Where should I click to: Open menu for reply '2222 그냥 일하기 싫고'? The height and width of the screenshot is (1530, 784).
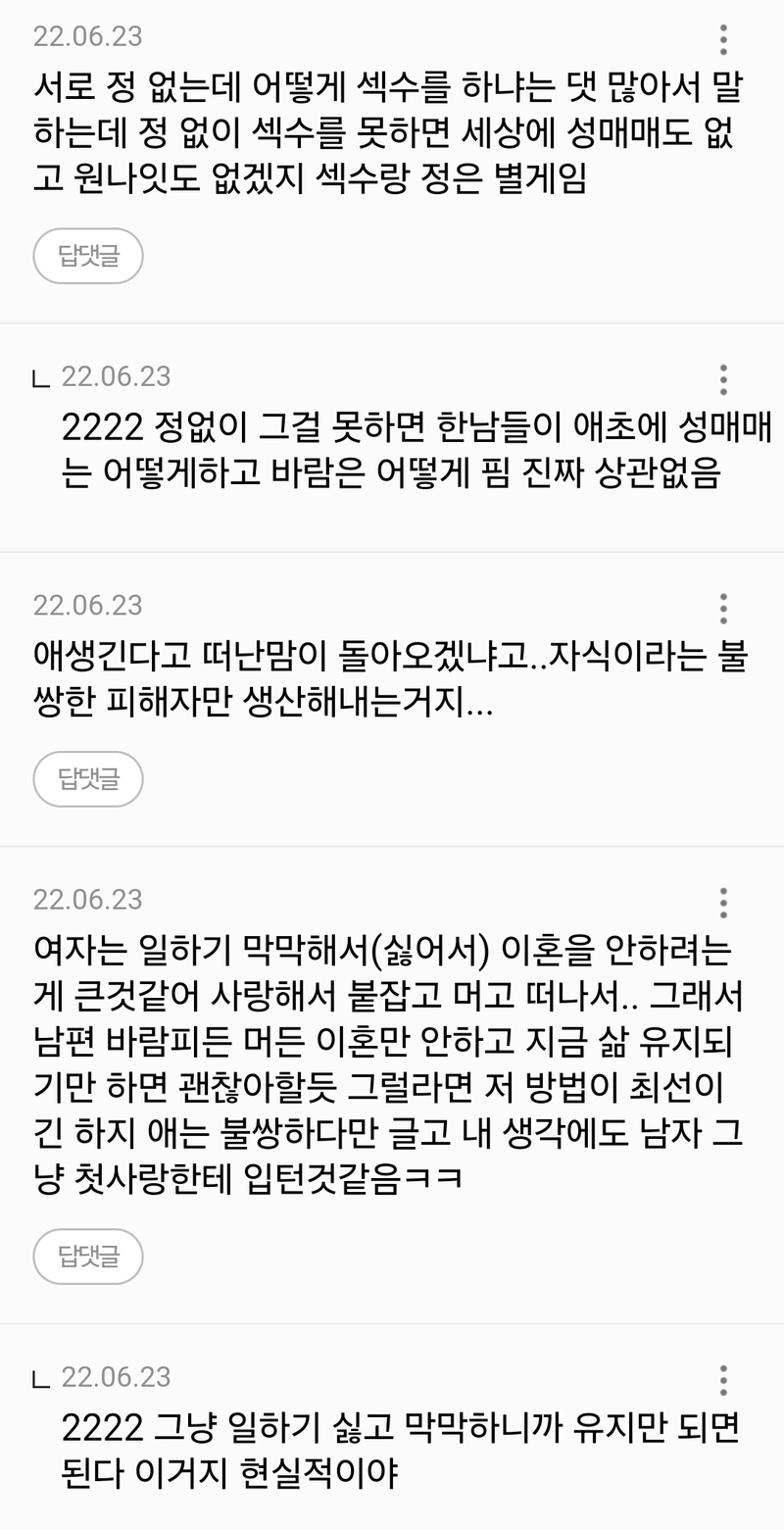click(722, 1379)
